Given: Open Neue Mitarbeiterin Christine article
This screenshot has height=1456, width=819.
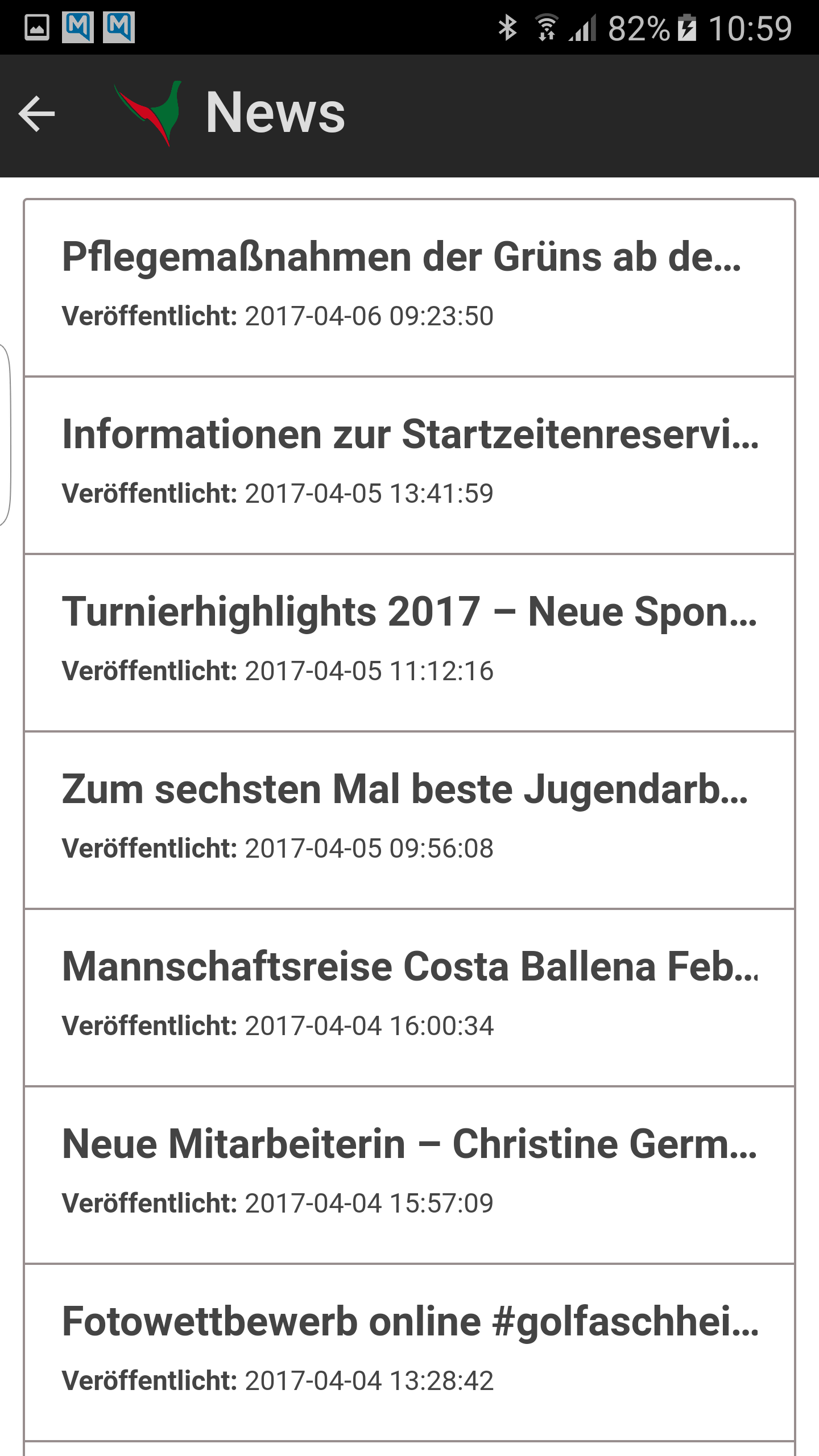Looking at the screenshot, I should tap(409, 1174).
